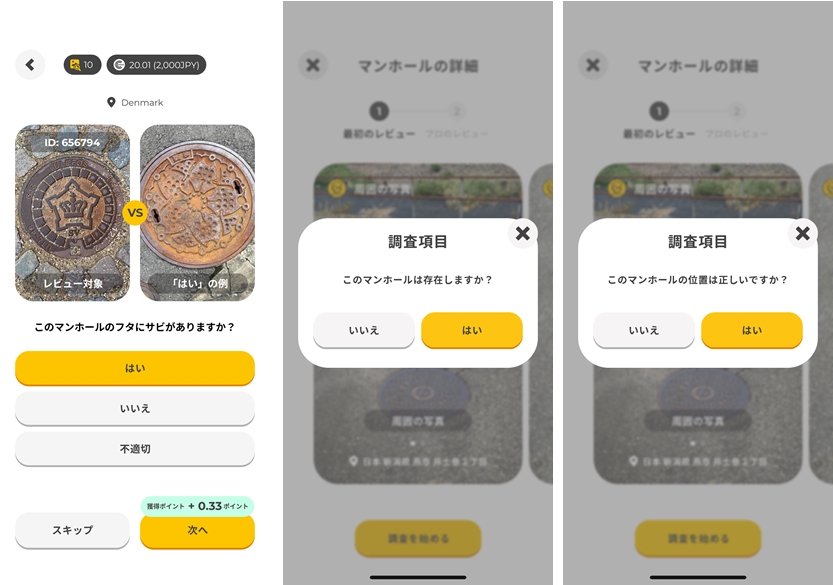This screenshot has height=585, width=833.
Task: Answer いいえ to このマンホールの位置は正しいですか
Action: click(x=644, y=330)
